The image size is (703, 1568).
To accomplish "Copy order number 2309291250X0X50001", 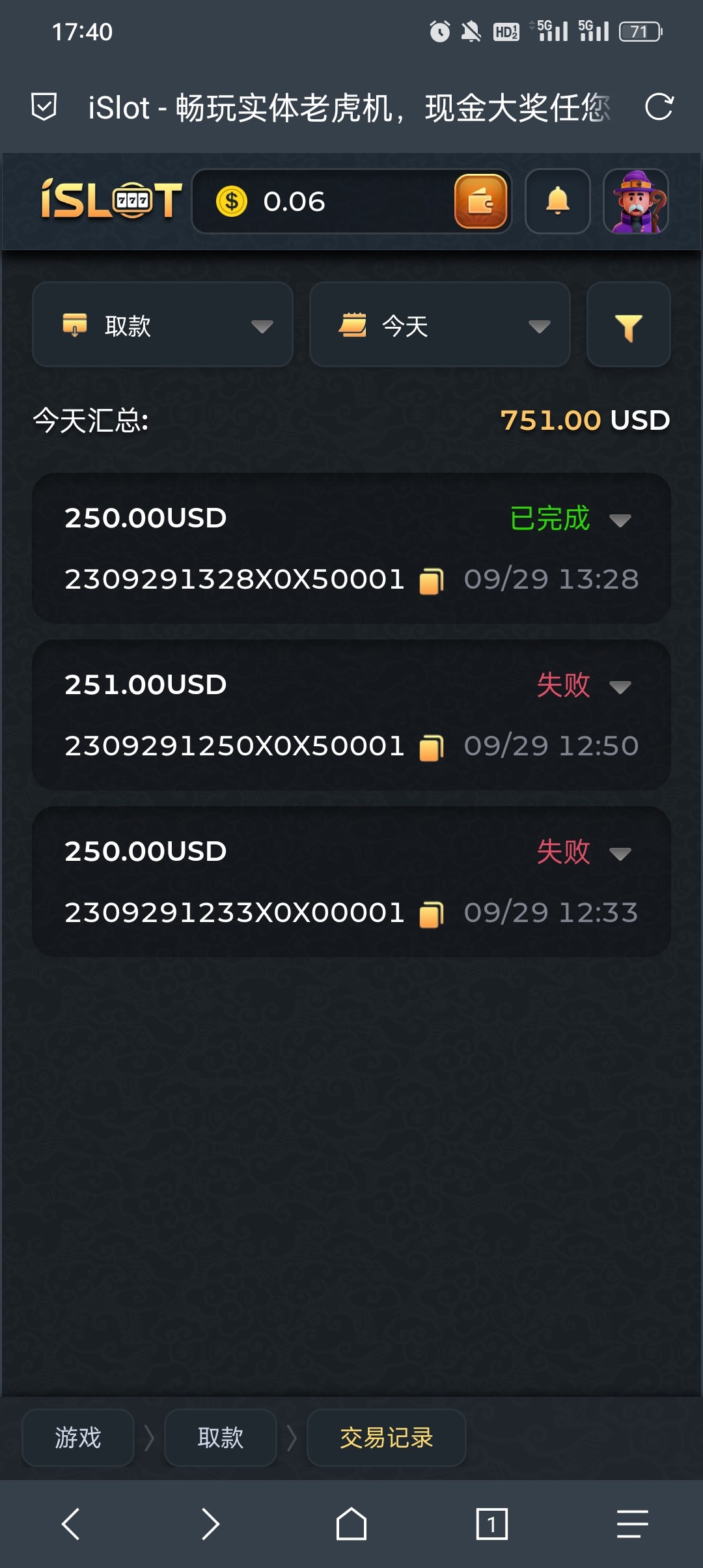I will pyautogui.click(x=432, y=746).
